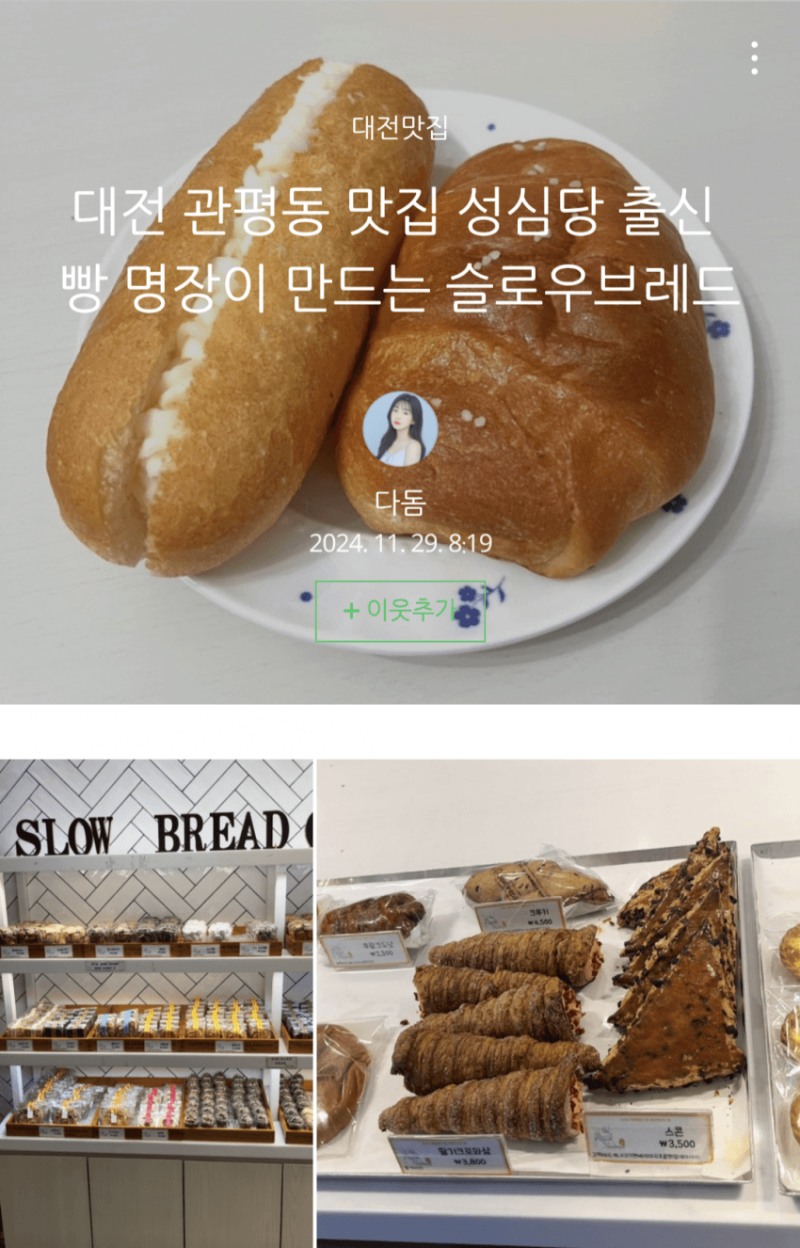View blogger 다돔's profile picture

[400, 427]
